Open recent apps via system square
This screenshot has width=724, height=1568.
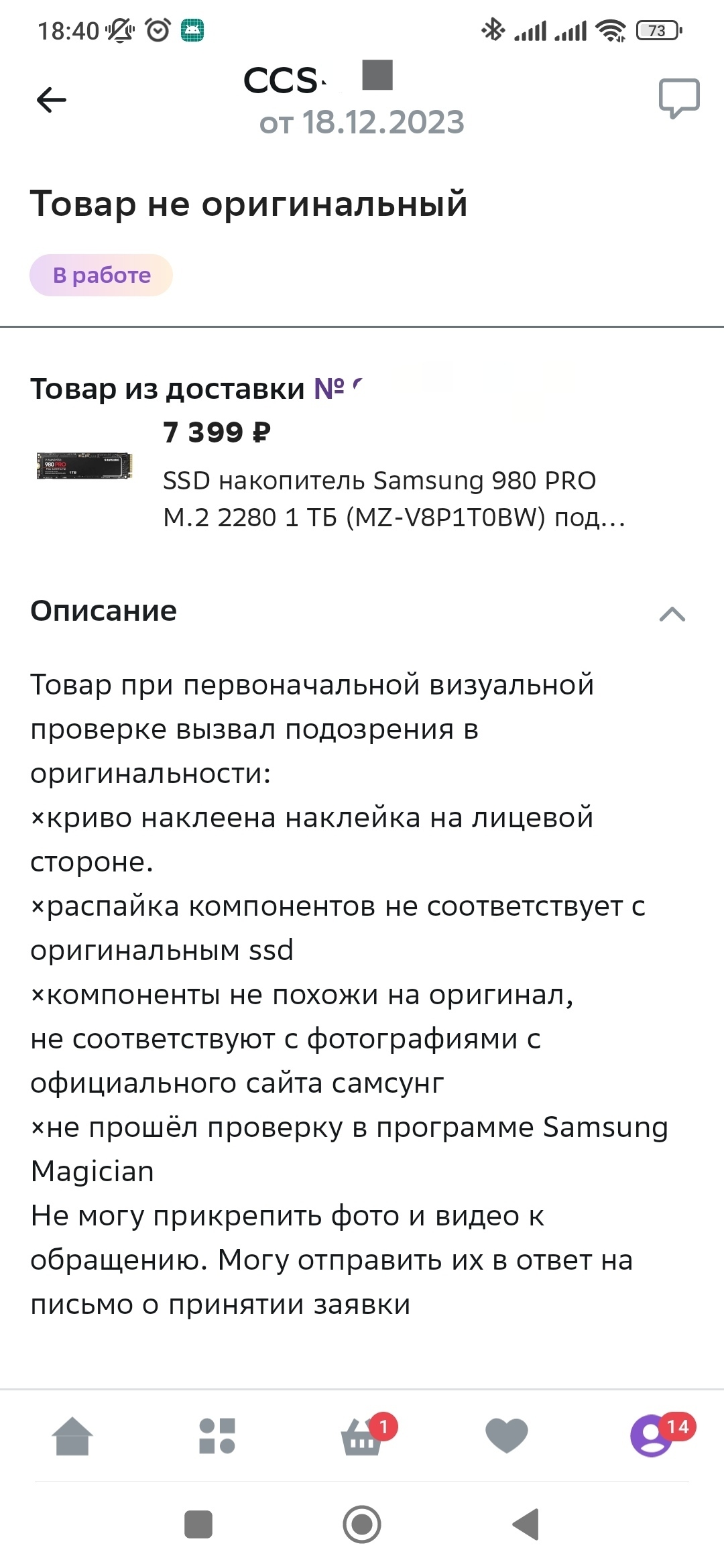[198, 1524]
